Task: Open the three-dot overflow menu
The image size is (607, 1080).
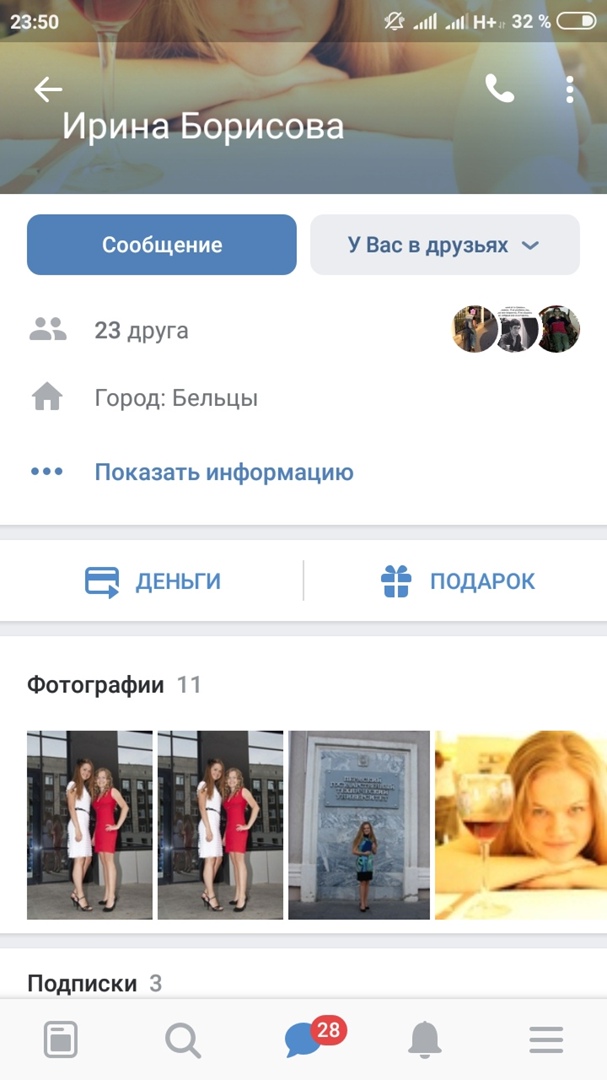Action: tap(569, 90)
